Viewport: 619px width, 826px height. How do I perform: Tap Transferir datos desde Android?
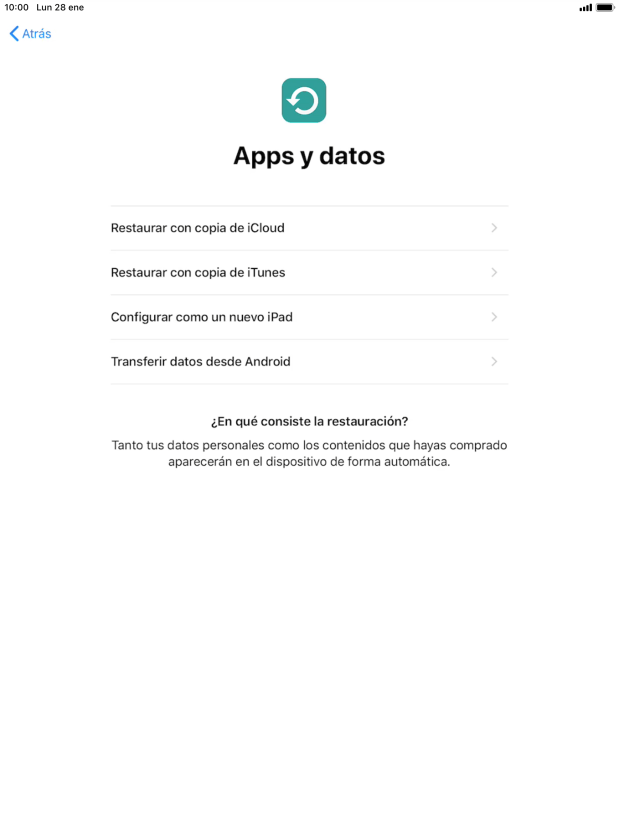(308, 362)
